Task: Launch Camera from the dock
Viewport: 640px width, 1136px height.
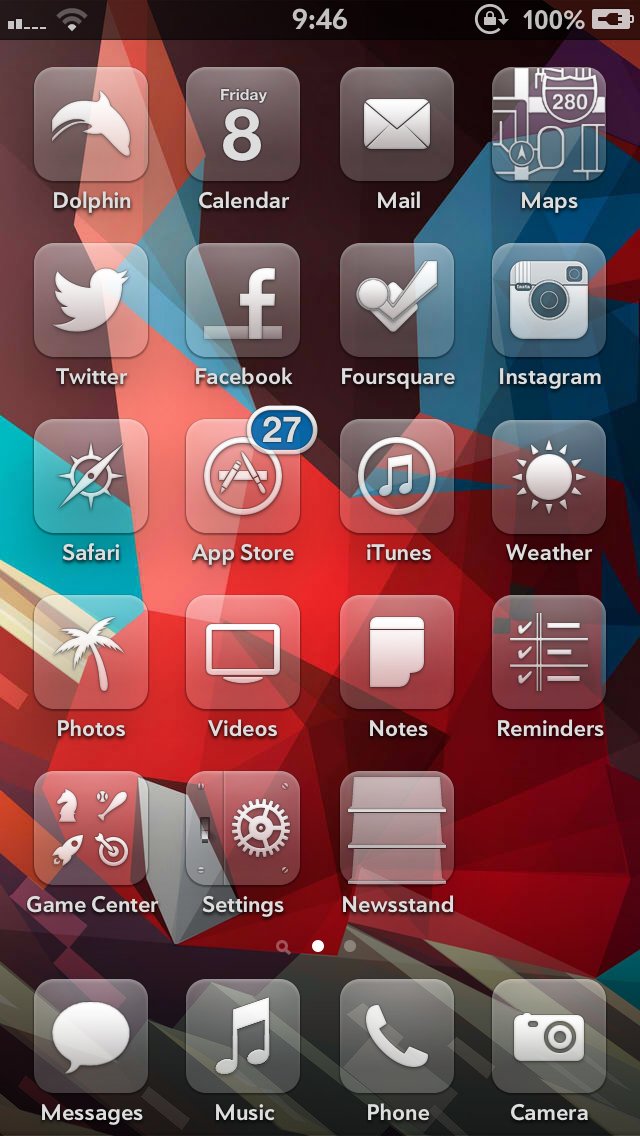Action: coord(549,1037)
